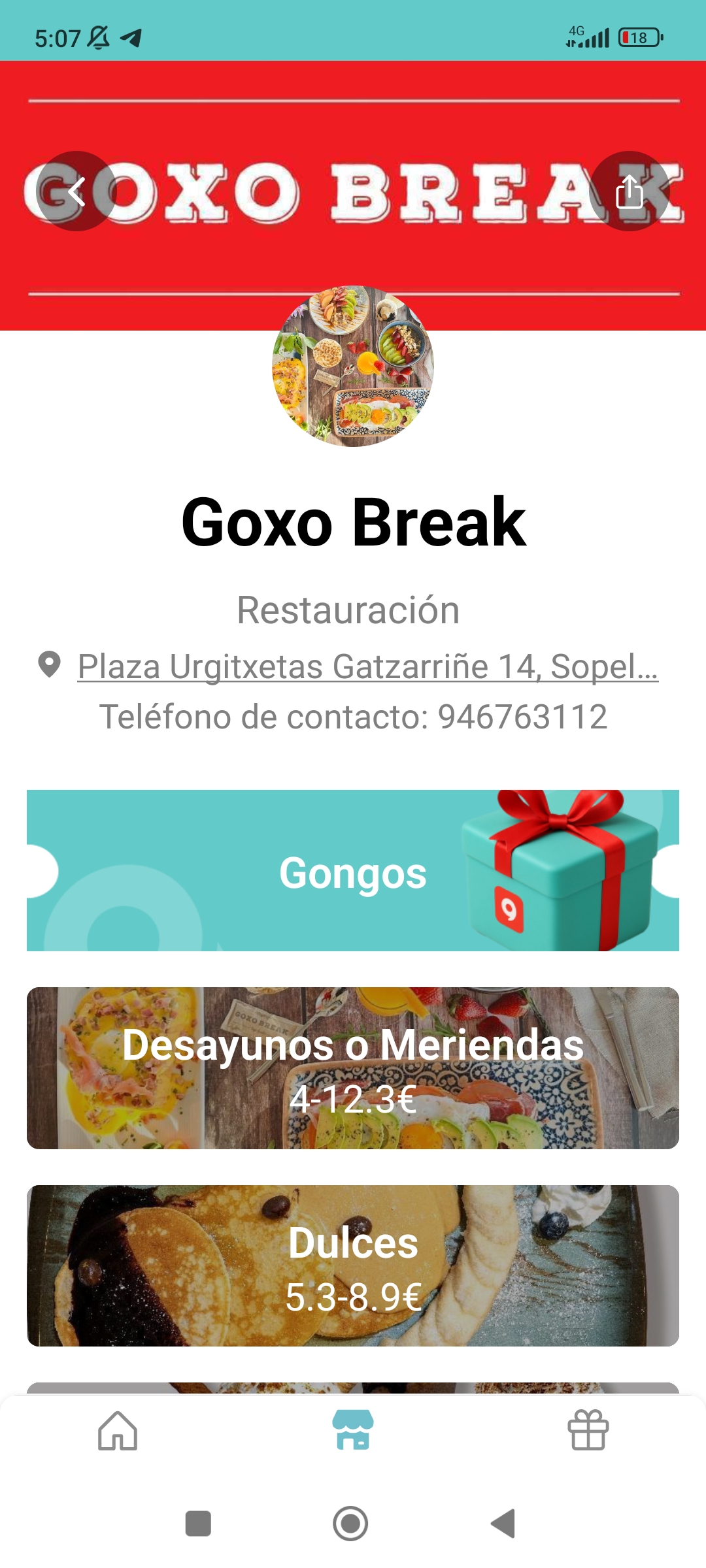Open the Plaza Urgitxetas address link
The image size is (706, 1568).
coord(367,667)
